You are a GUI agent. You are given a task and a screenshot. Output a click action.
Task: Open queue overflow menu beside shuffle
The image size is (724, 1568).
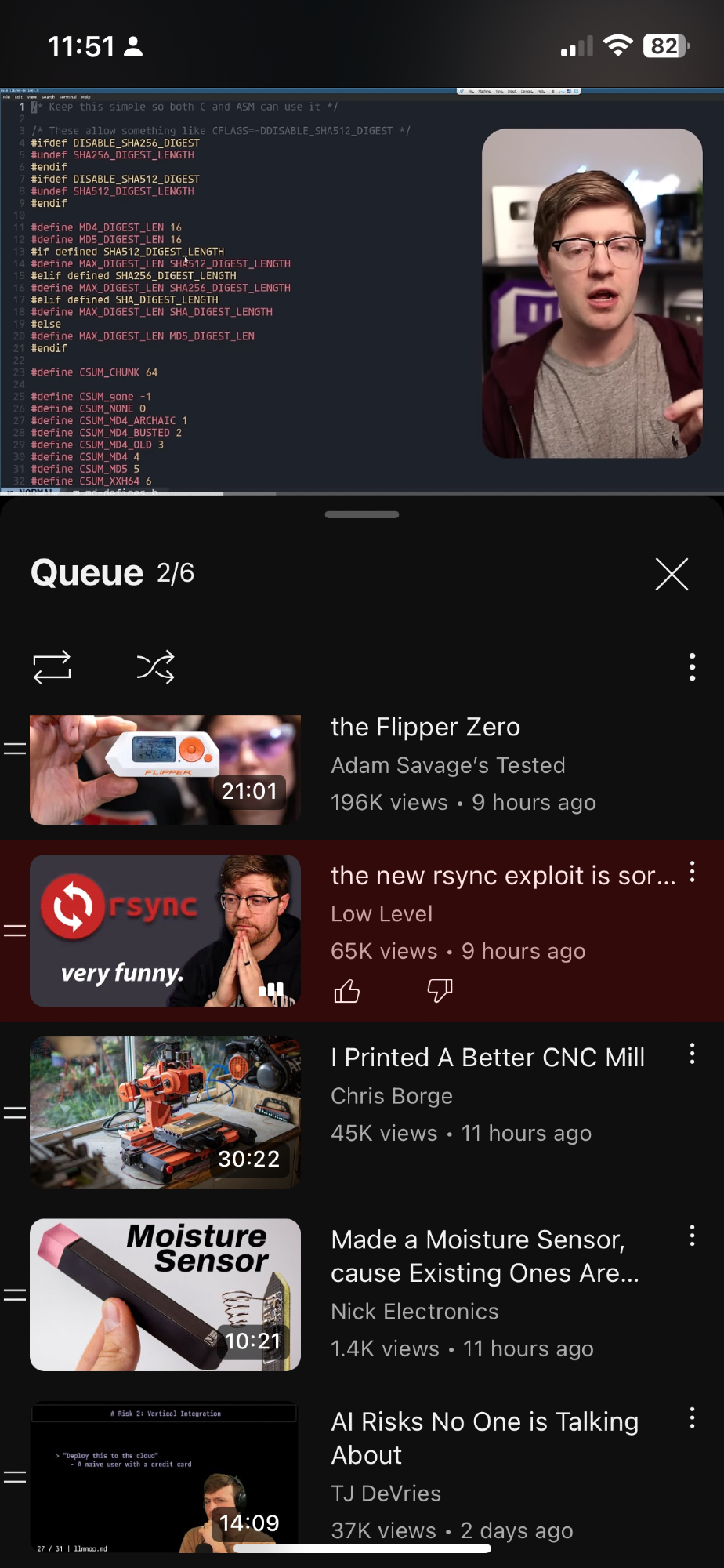click(x=692, y=667)
